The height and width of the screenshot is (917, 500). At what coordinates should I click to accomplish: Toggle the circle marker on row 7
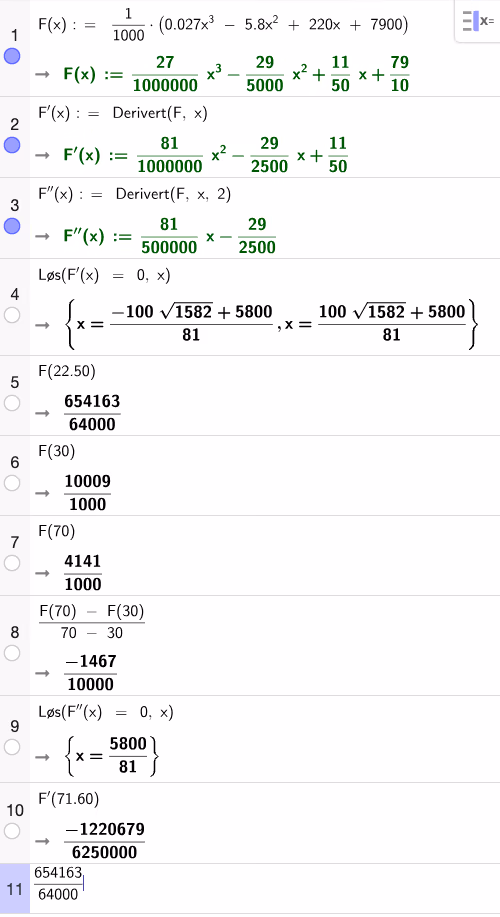12,563
